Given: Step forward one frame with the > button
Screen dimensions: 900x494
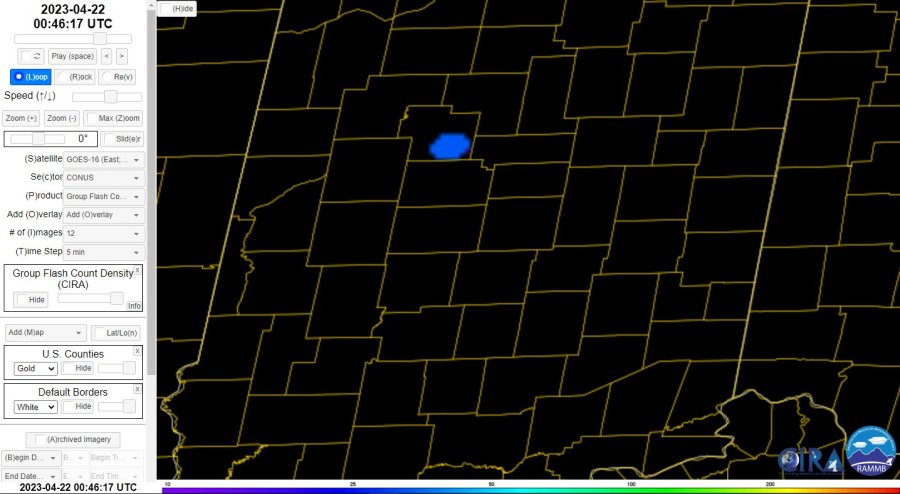Looking at the screenshot, I should [122, 56].
